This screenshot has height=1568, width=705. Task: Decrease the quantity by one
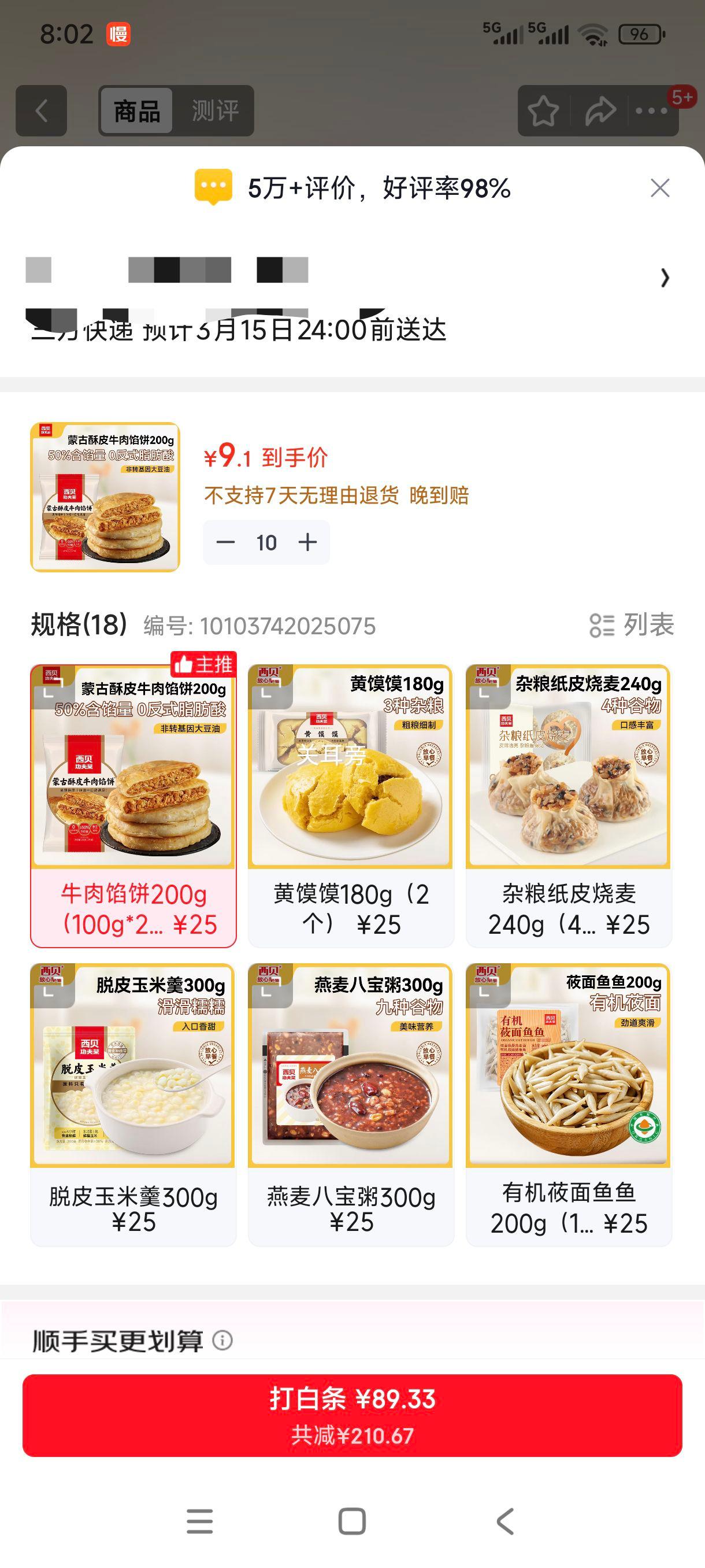tap(226, 542)
